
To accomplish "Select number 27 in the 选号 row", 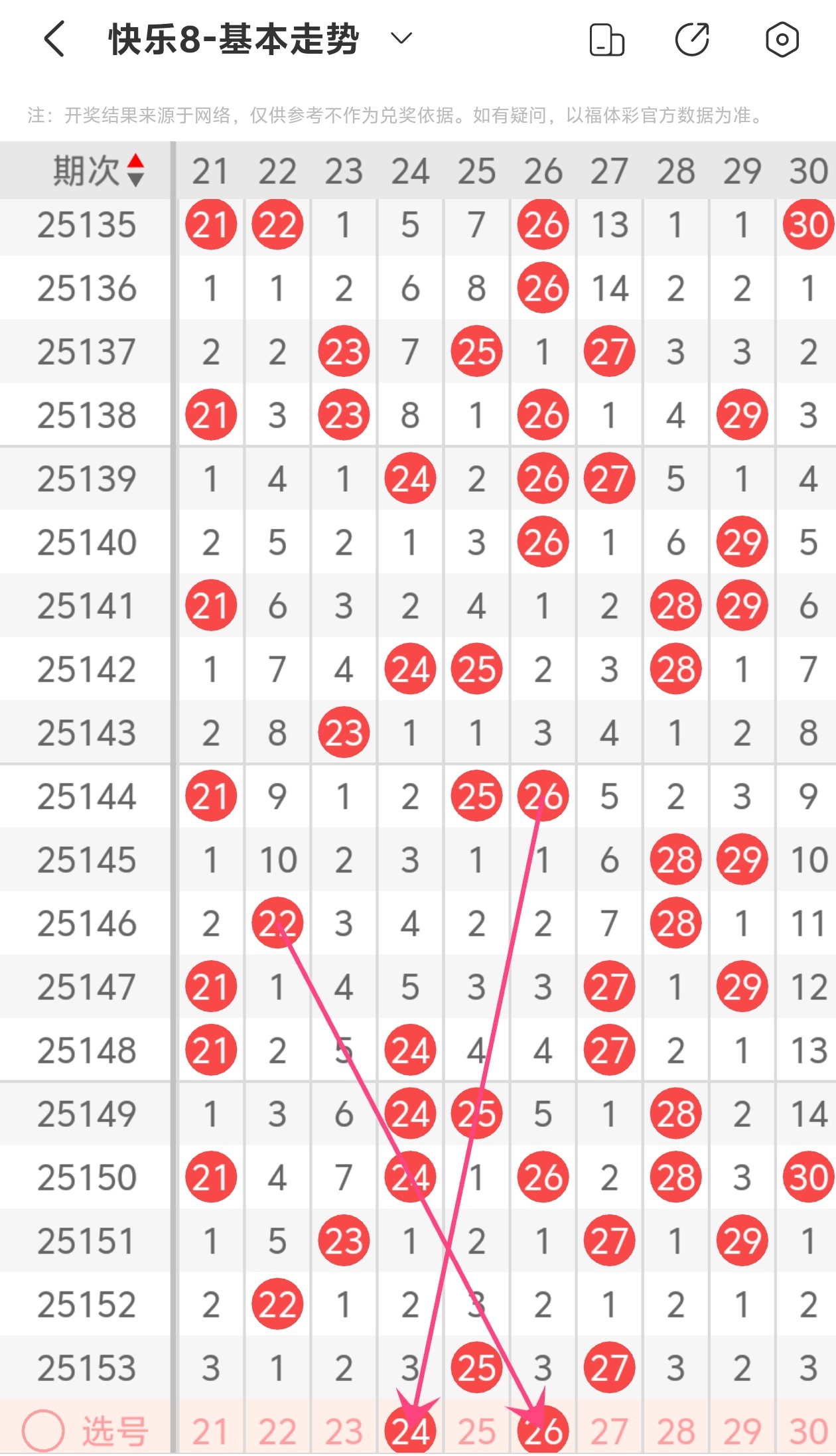I will (609, 1432).
